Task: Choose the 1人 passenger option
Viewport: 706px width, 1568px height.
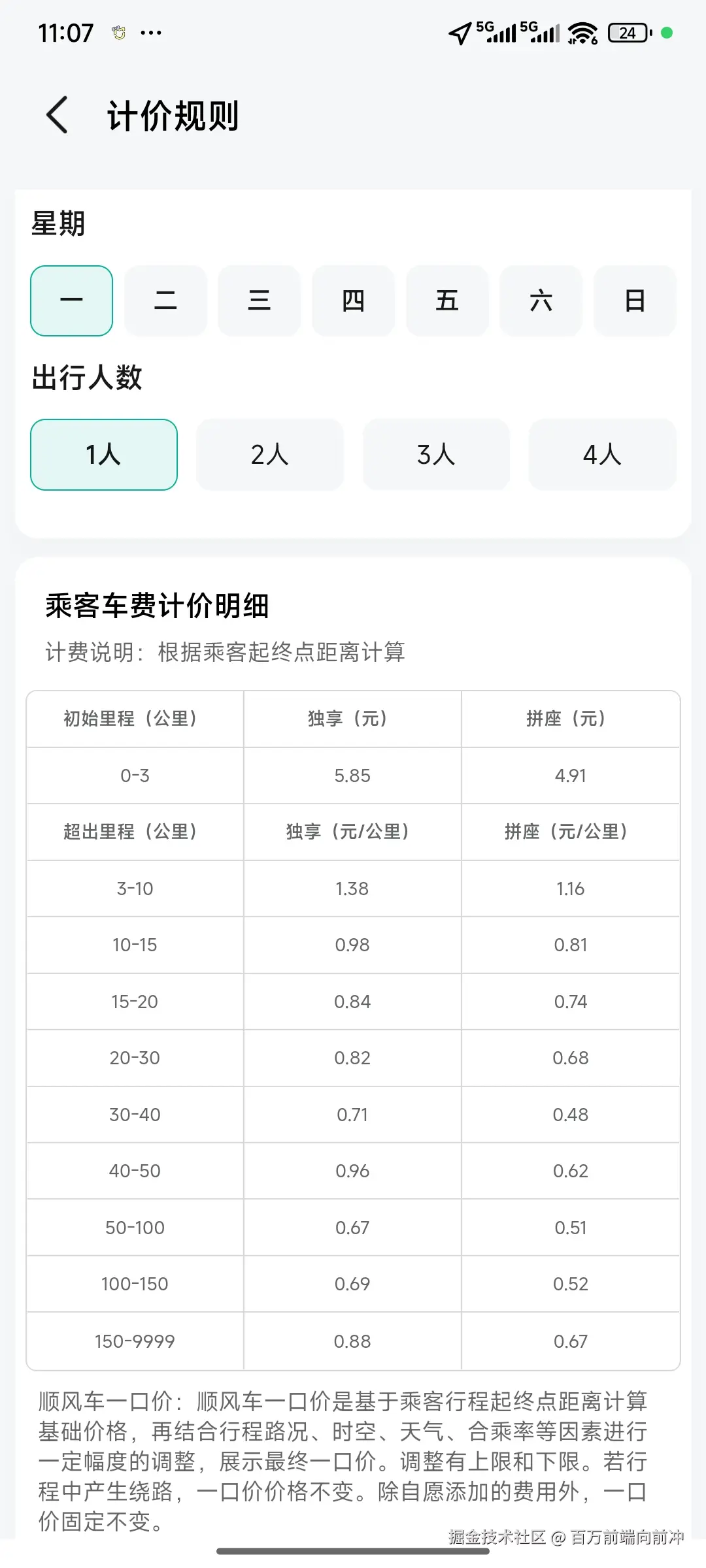Action: [x=105, y=455]
